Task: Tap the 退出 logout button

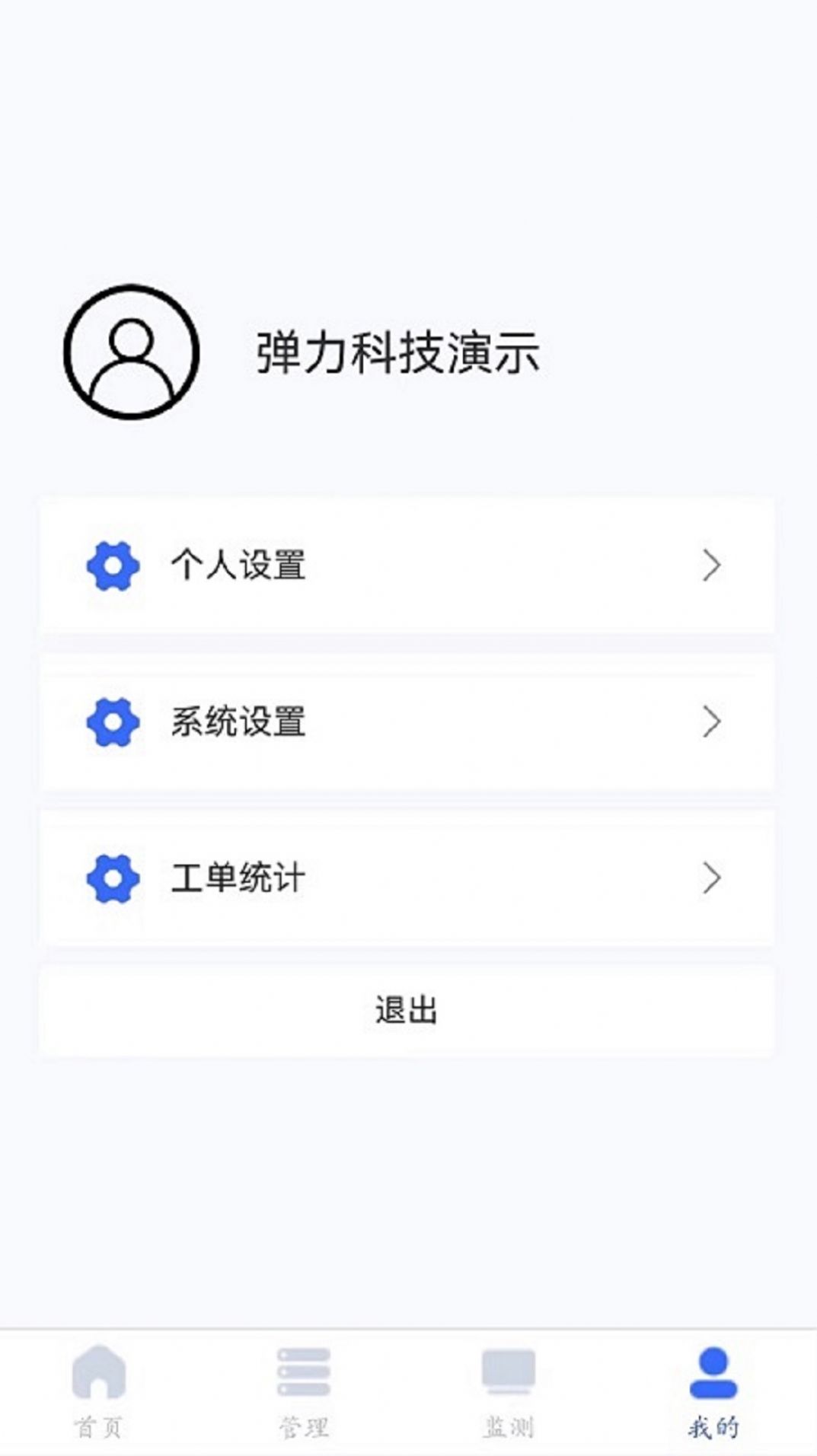Action: pyautogui.click(x=408, y=1008)
